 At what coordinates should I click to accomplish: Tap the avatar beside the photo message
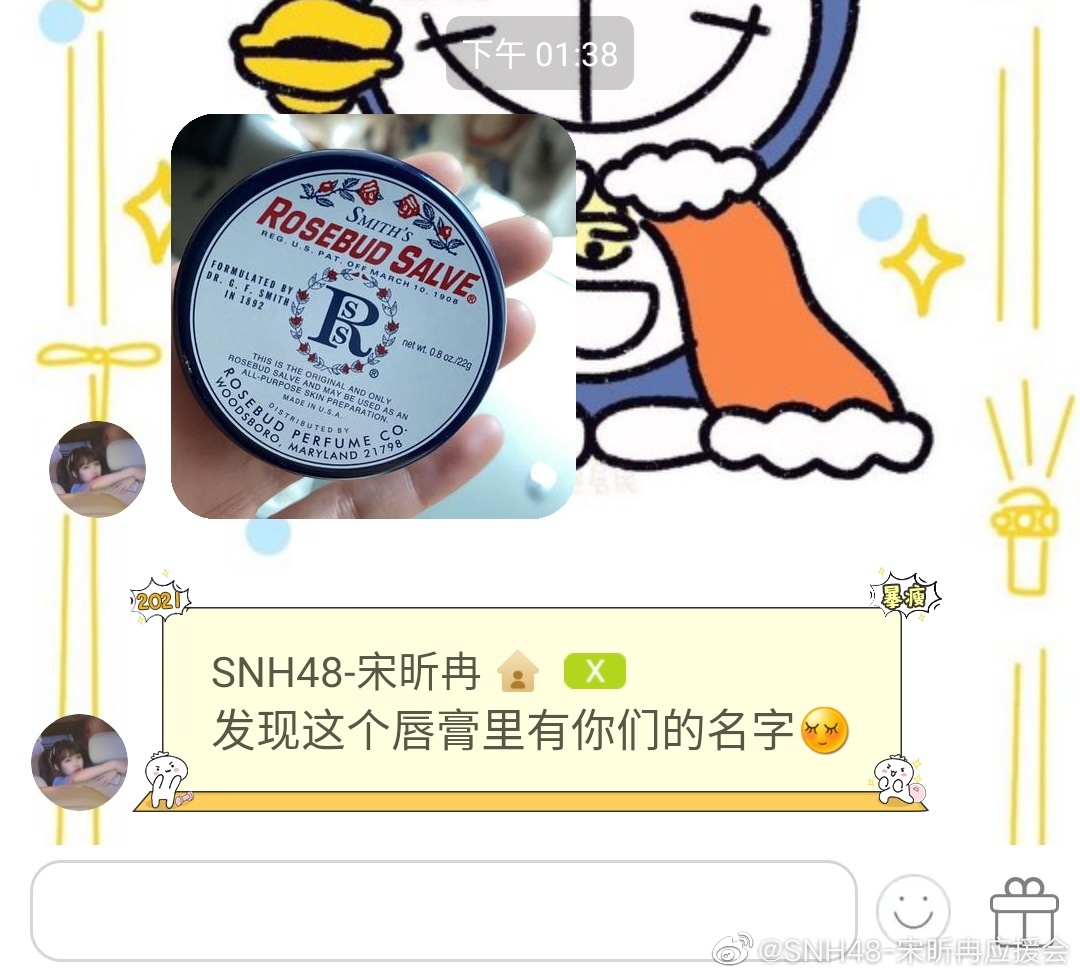[97, 469]
